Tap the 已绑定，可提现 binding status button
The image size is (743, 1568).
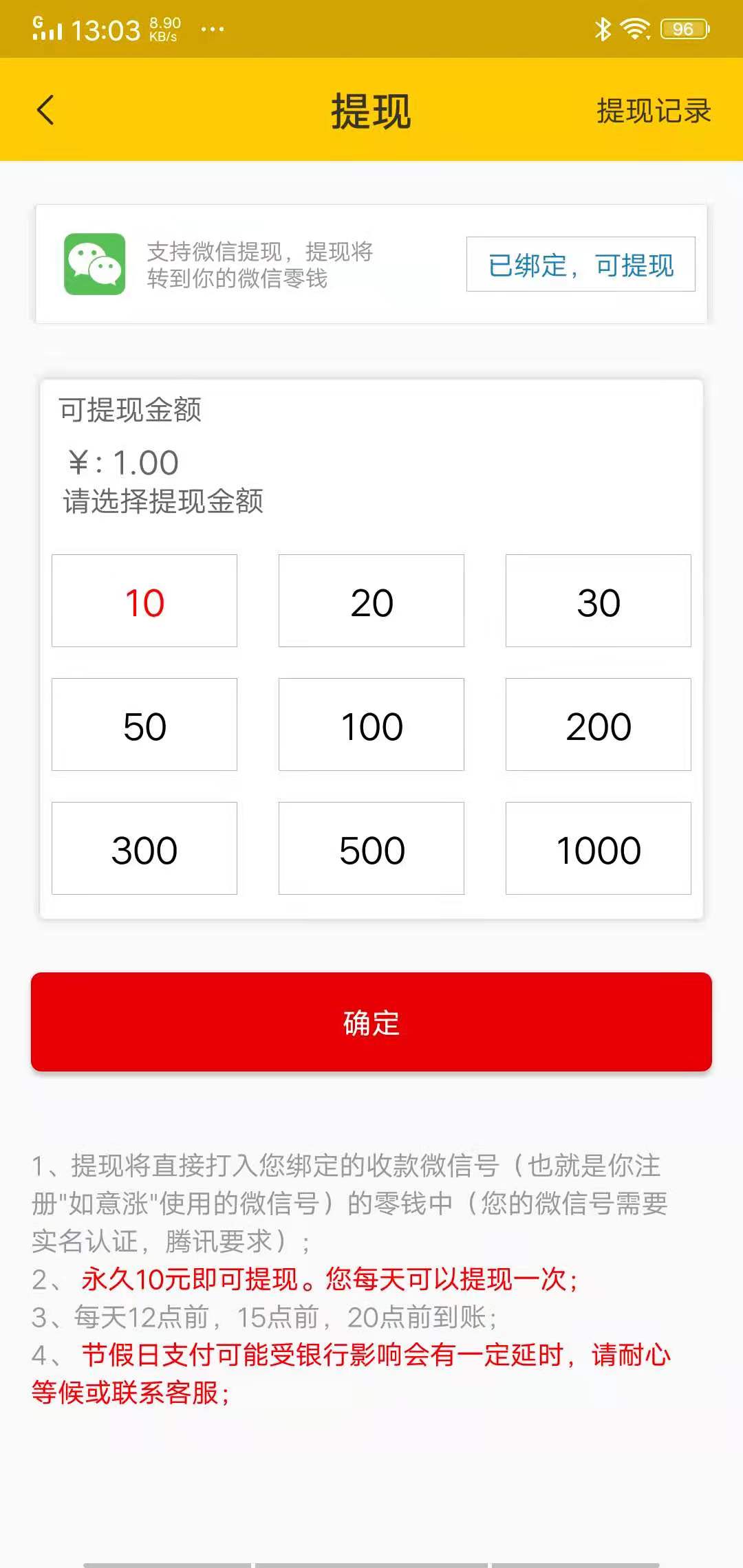pyautogui.click(x=581, y=265)
